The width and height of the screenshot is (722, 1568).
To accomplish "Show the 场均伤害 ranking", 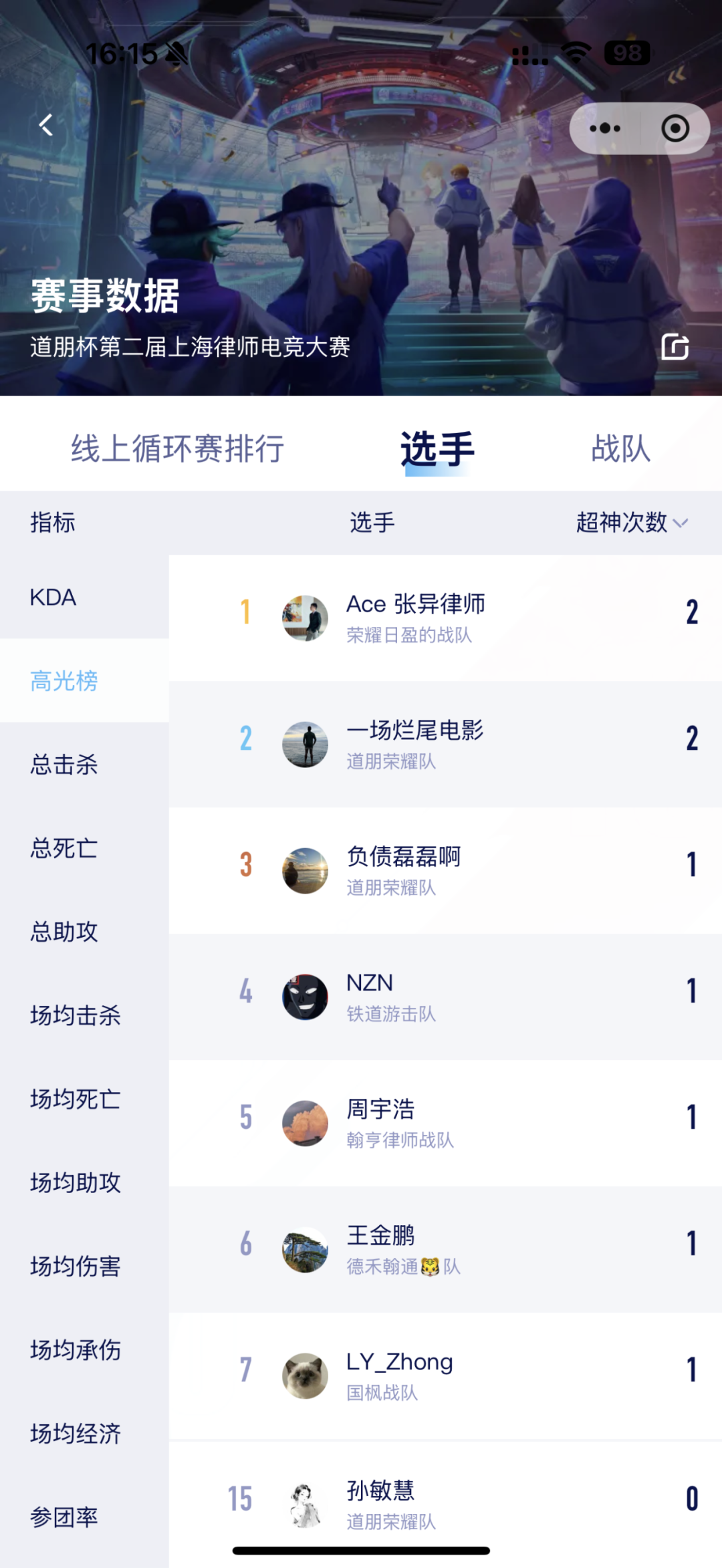I will (75, 1267).
